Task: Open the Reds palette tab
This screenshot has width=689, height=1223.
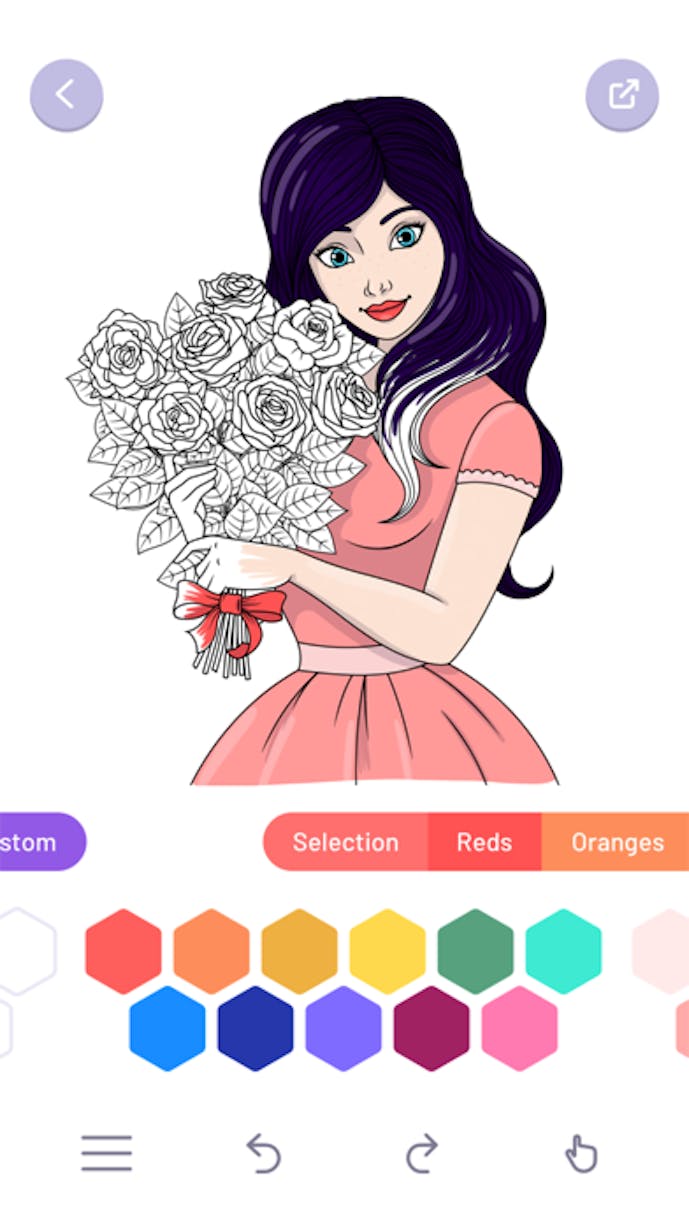Action: click(x=484, y=842)
